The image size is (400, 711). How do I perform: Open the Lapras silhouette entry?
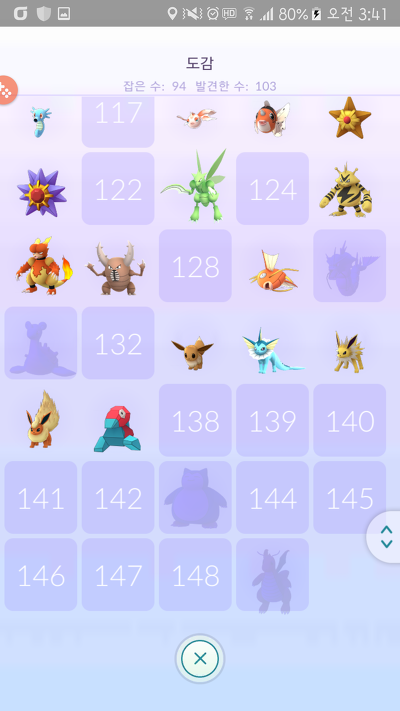click(x=41, y=343)
